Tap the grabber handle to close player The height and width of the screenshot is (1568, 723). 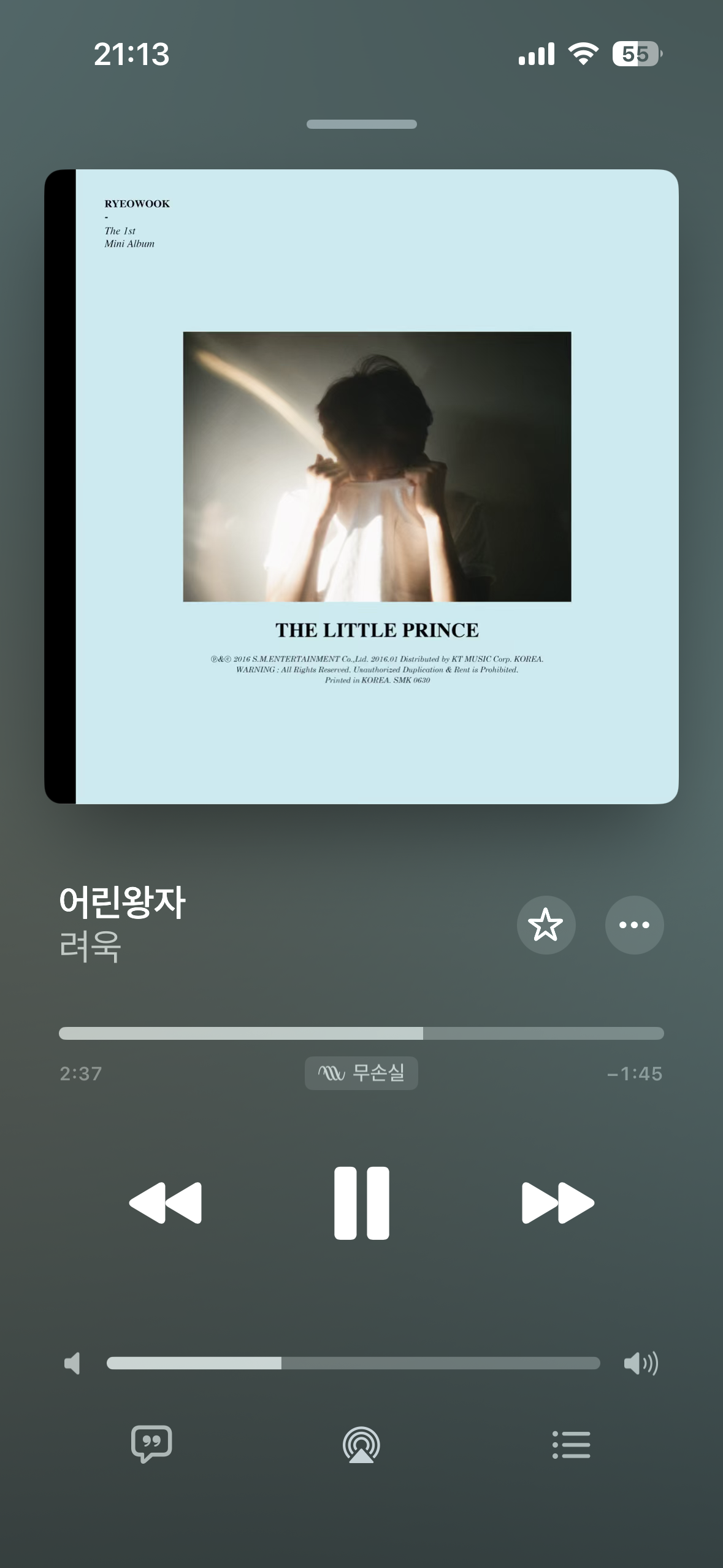(x=361, y=124)
